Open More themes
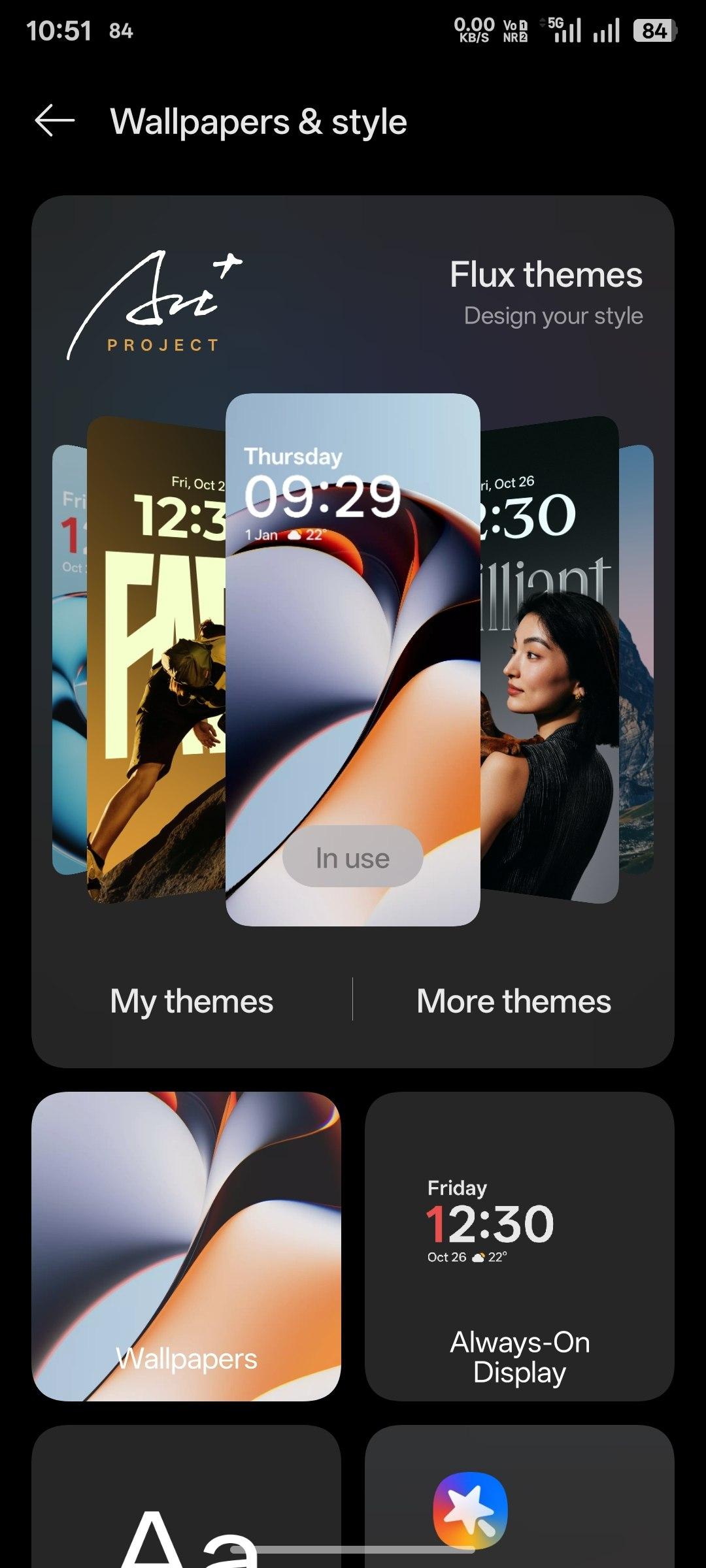 click(514, 1001)
